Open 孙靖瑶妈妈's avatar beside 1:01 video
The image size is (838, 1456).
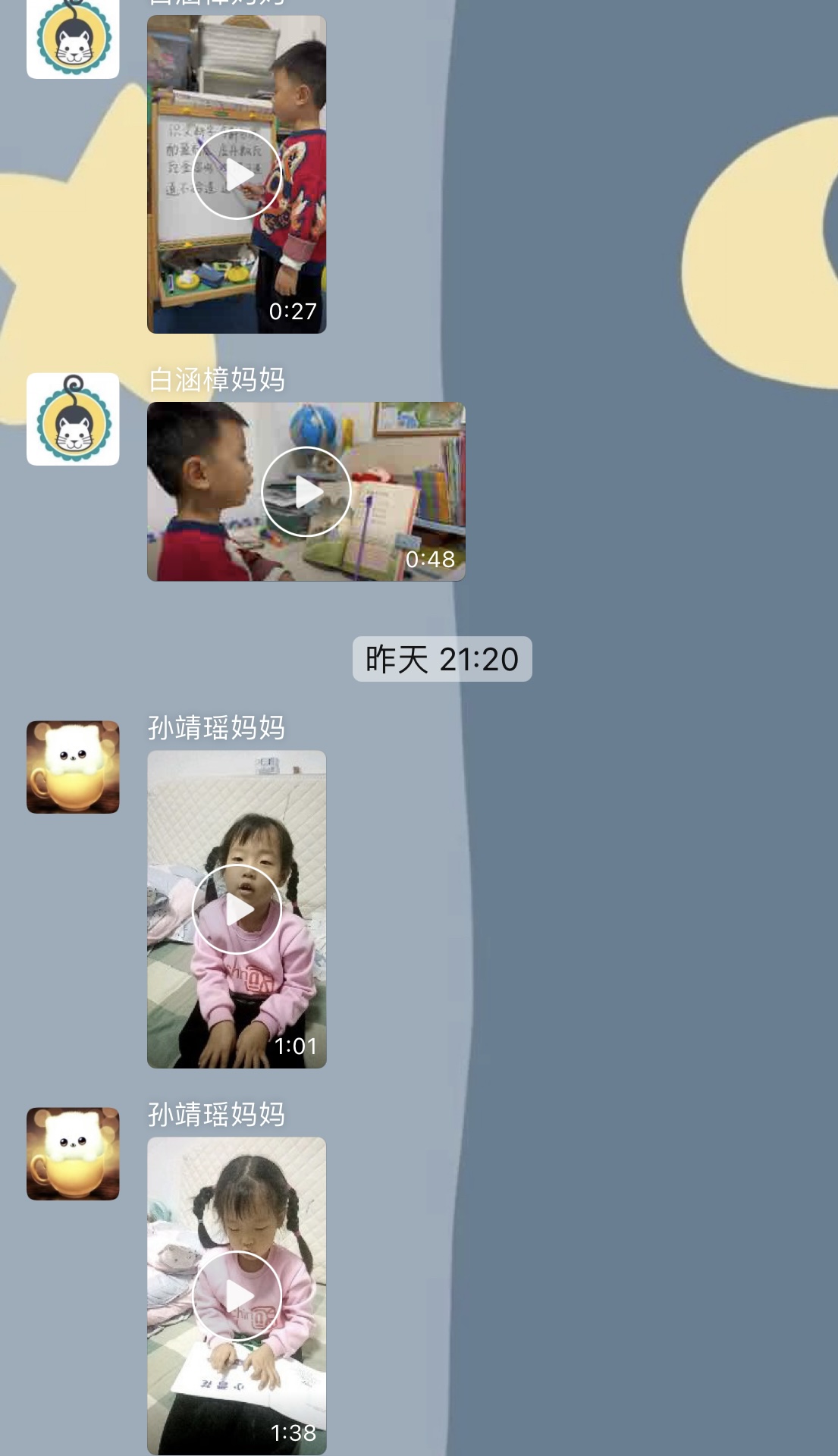(73, 767)
